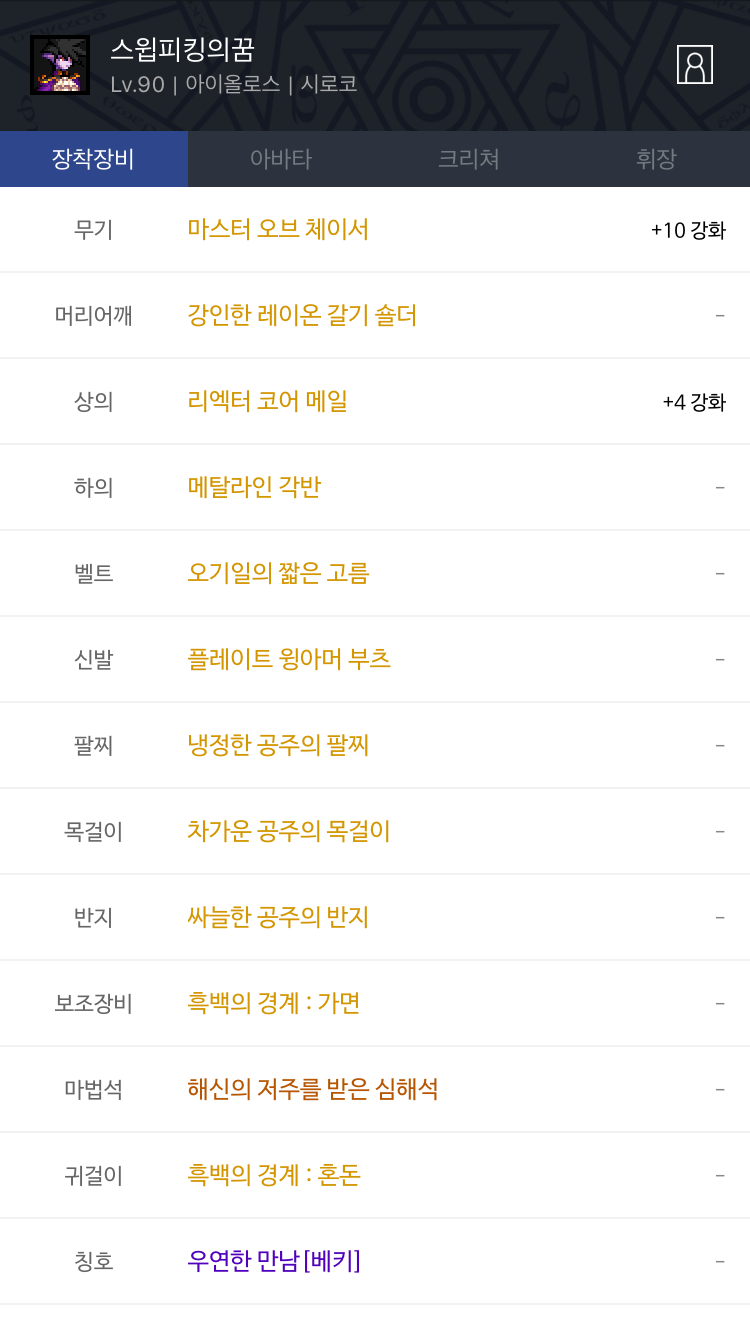Switch to the 아바타 tab
The height and width of the screenshot is (1334, 750).
click(x=281, y=159)
